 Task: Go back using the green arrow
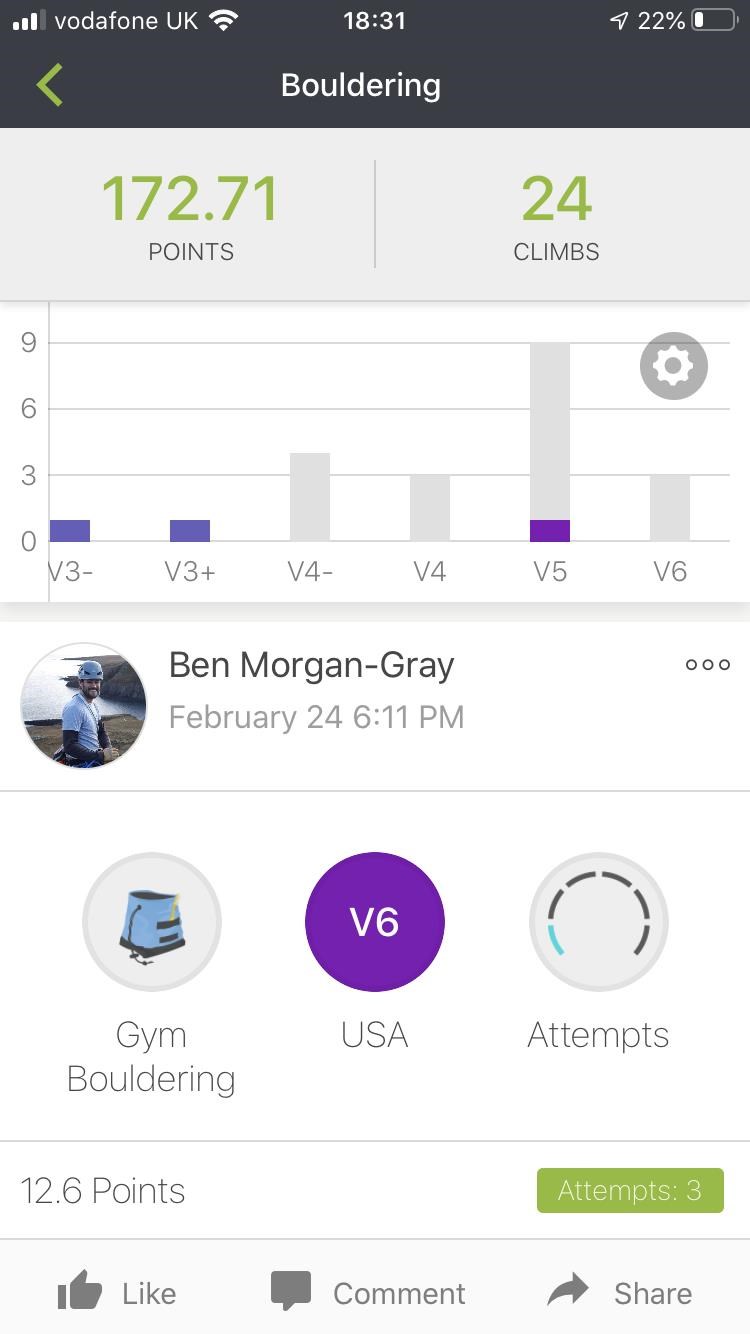[x=50, y=85]
